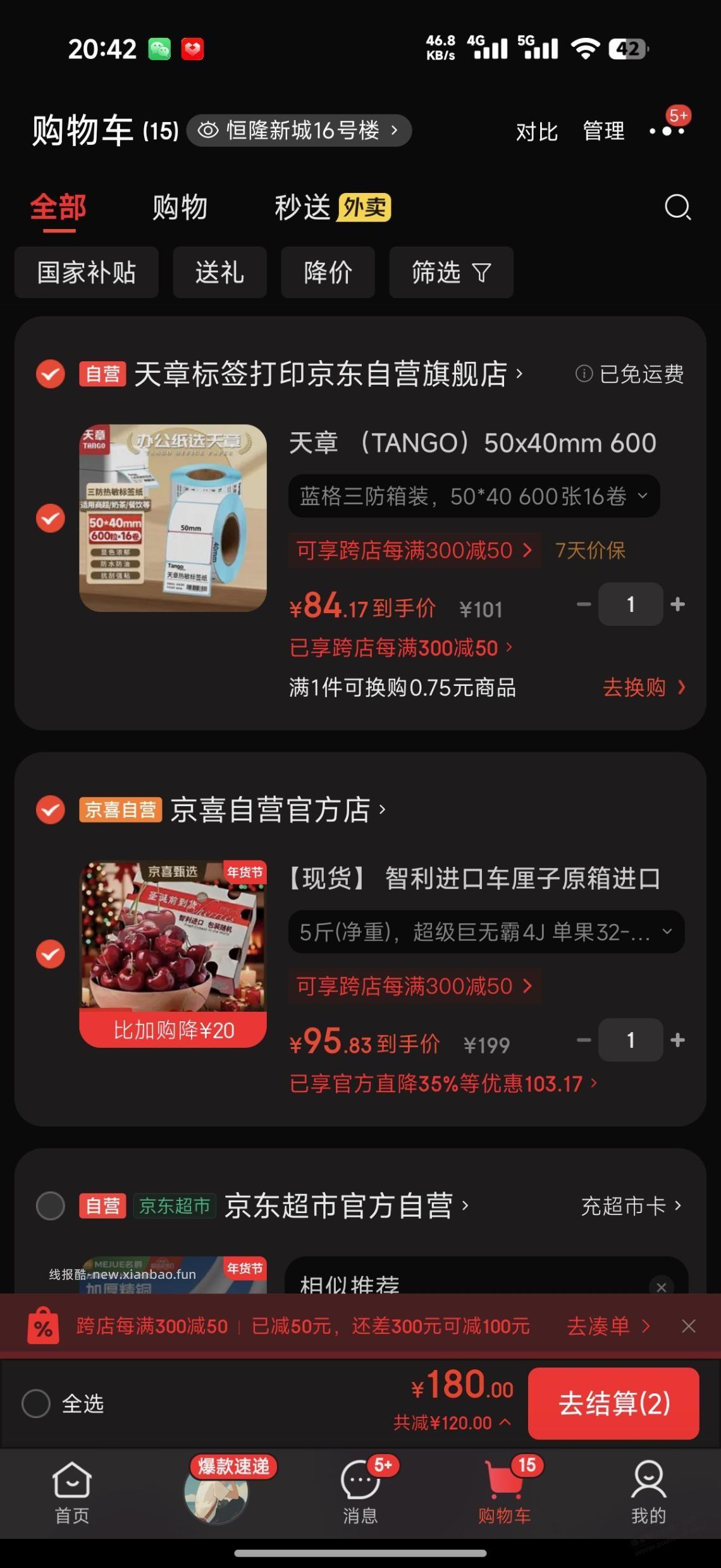
Task: Open 去凑单 to add more items
Action: coord(607,1326)
